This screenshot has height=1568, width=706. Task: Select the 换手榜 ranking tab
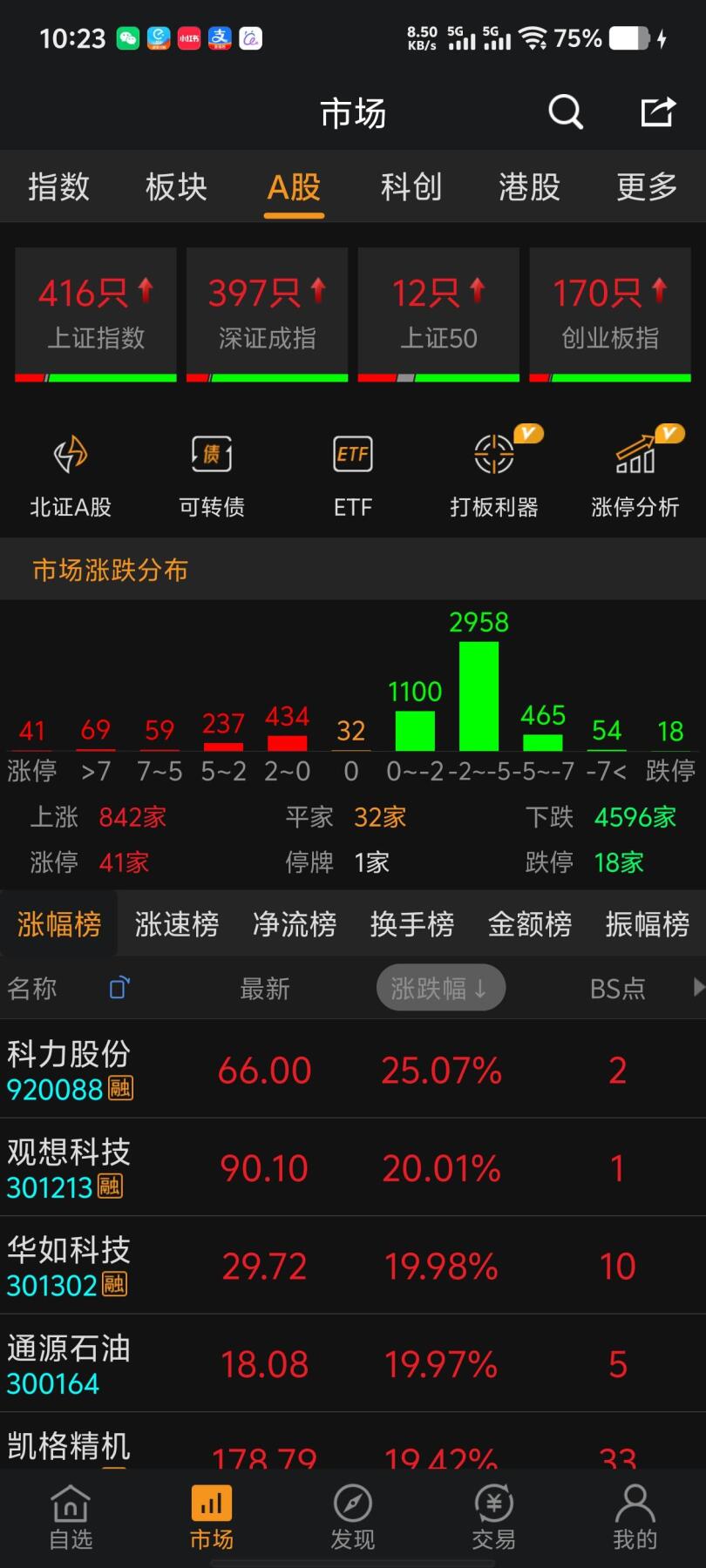pyautogui.click(x=411, y=923)
